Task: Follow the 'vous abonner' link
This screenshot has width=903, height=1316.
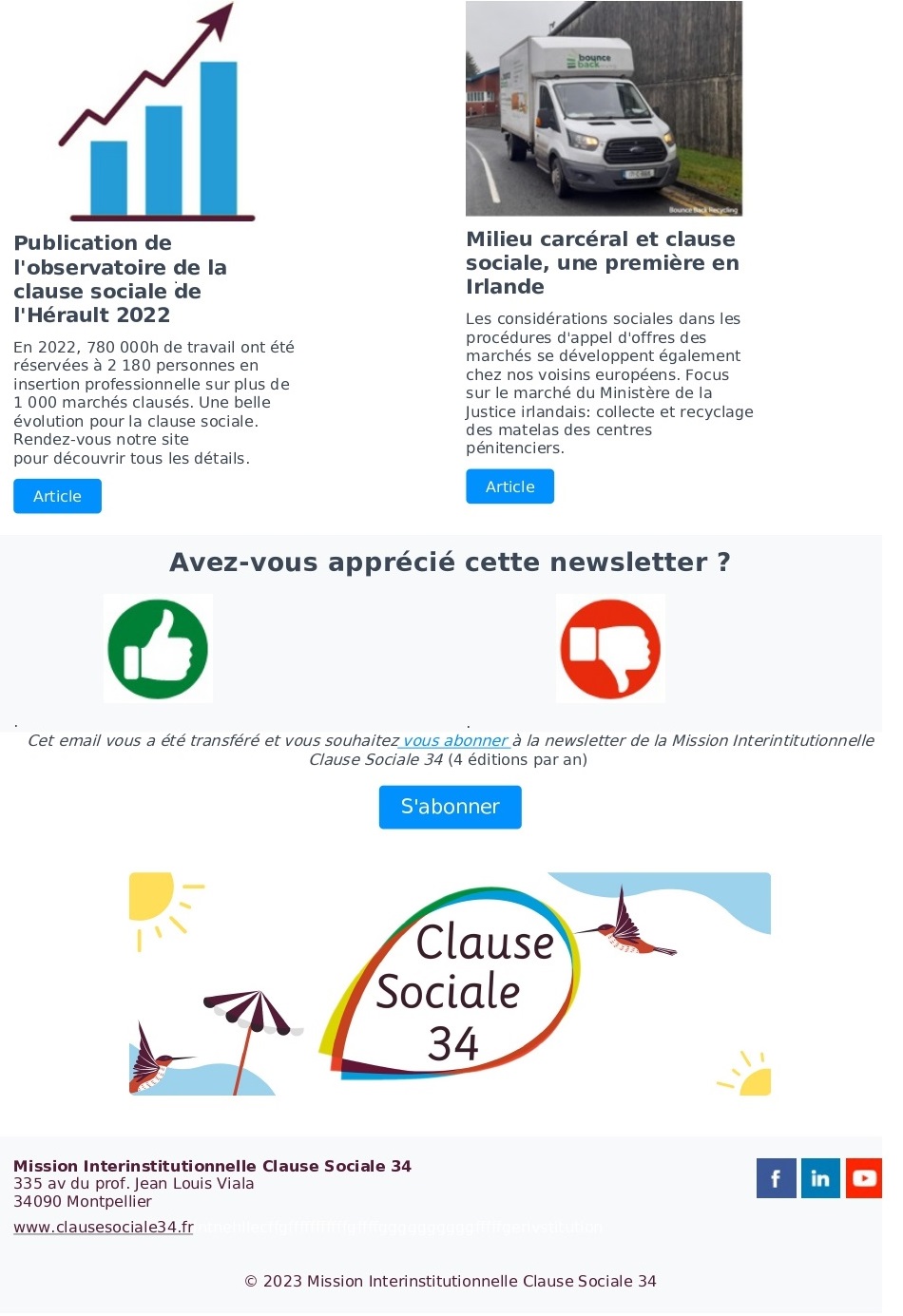Action: click(x=455, y=740)
